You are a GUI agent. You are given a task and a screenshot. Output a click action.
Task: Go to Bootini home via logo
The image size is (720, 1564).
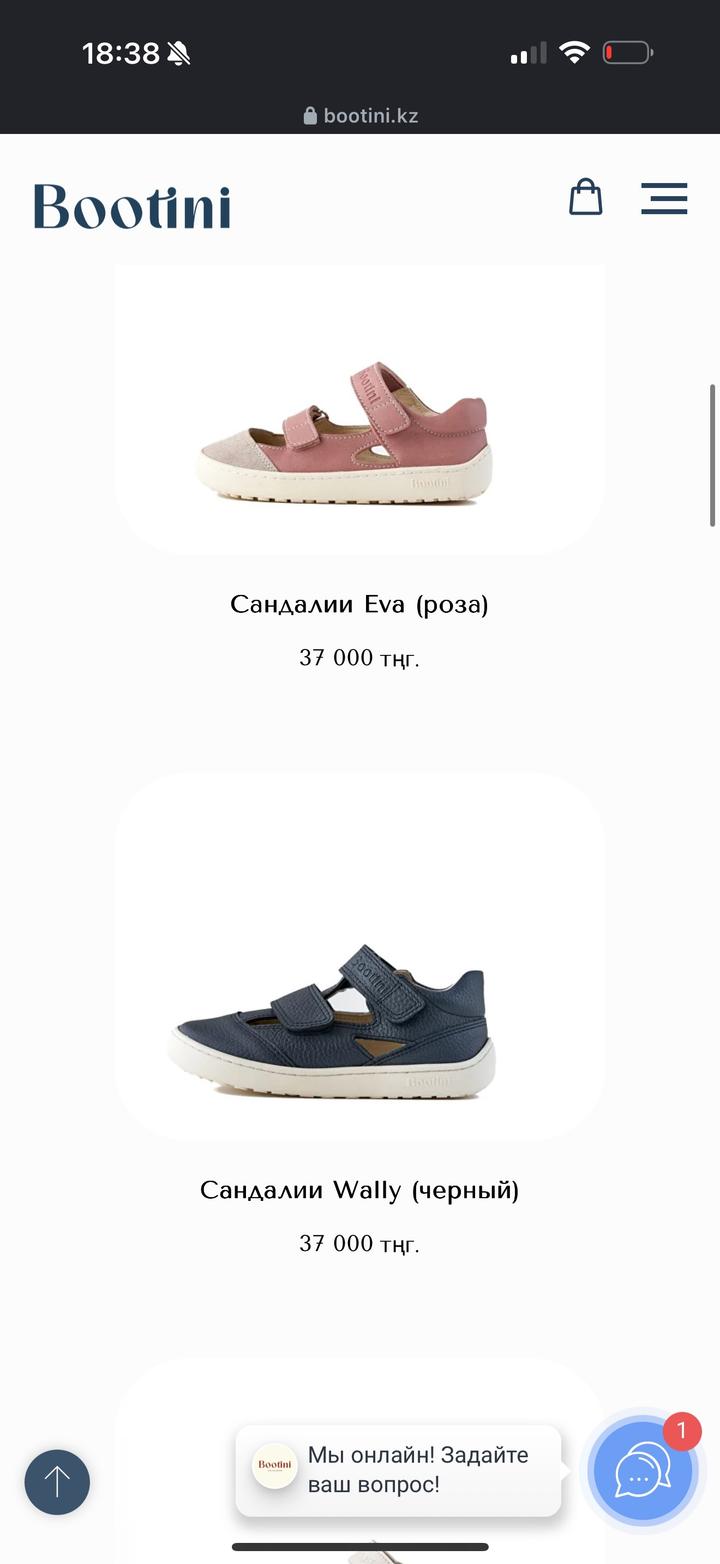pyautogui.click(x=132, y=207)
